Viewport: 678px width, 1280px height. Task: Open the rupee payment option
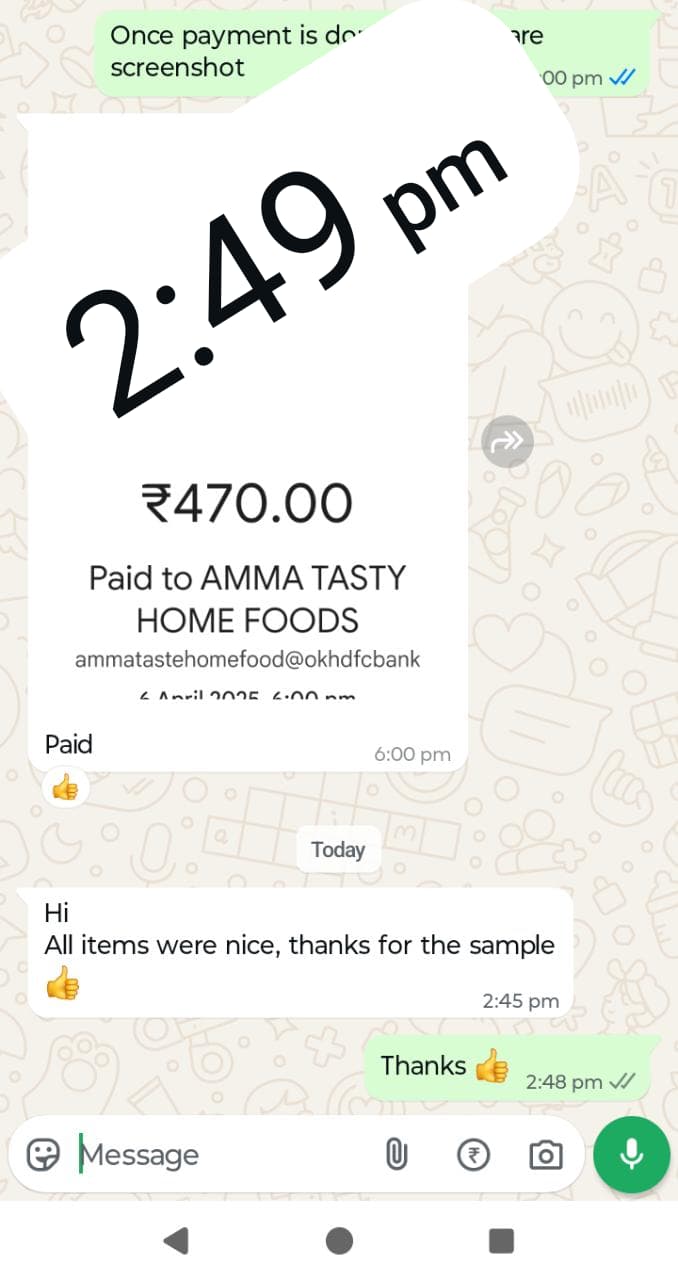(x=473, y=1155)
